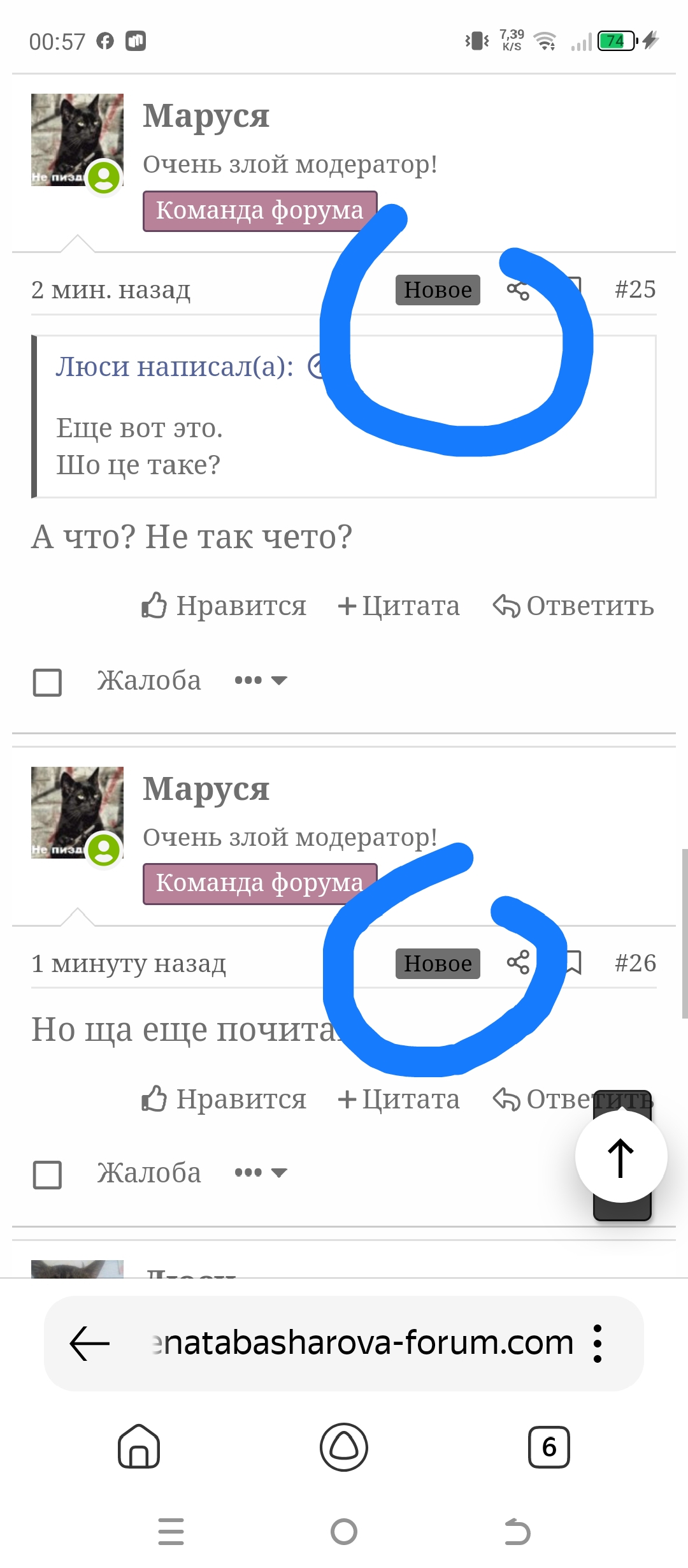This screenshot has height=1568, width=688.
Task: Report post #25 via Жалоба
Action: pyautogui.click(x=148, y=681)
